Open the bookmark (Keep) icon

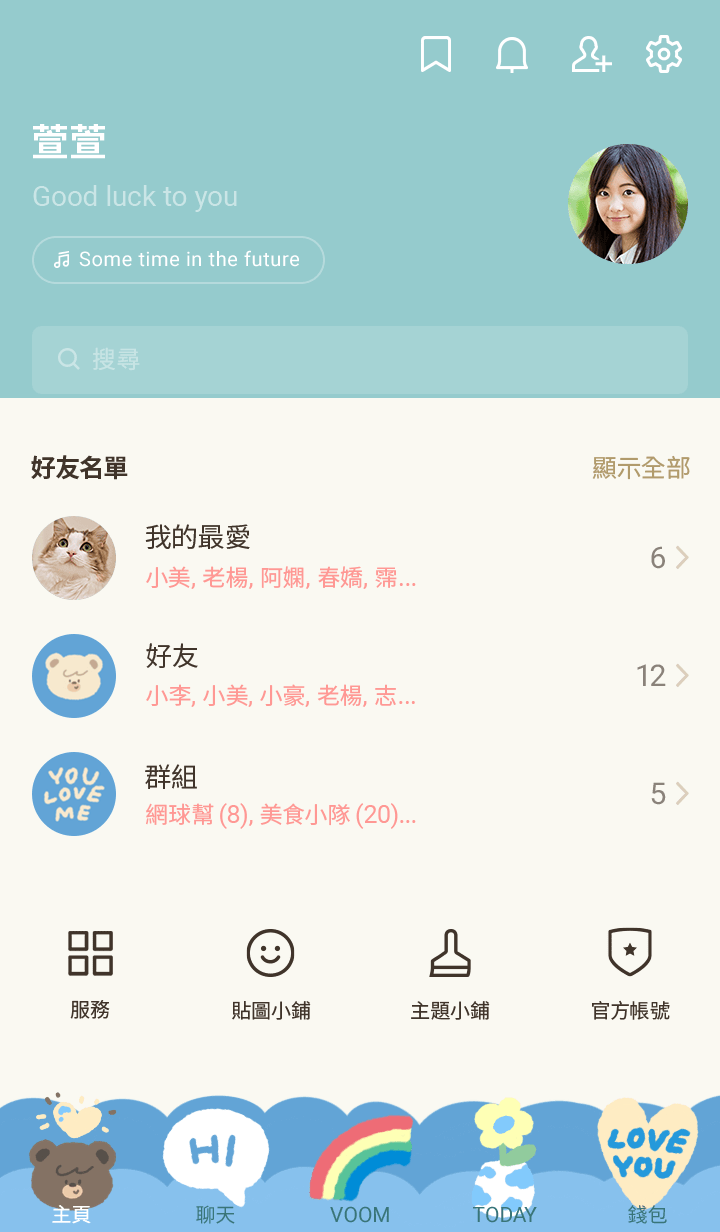435,55
